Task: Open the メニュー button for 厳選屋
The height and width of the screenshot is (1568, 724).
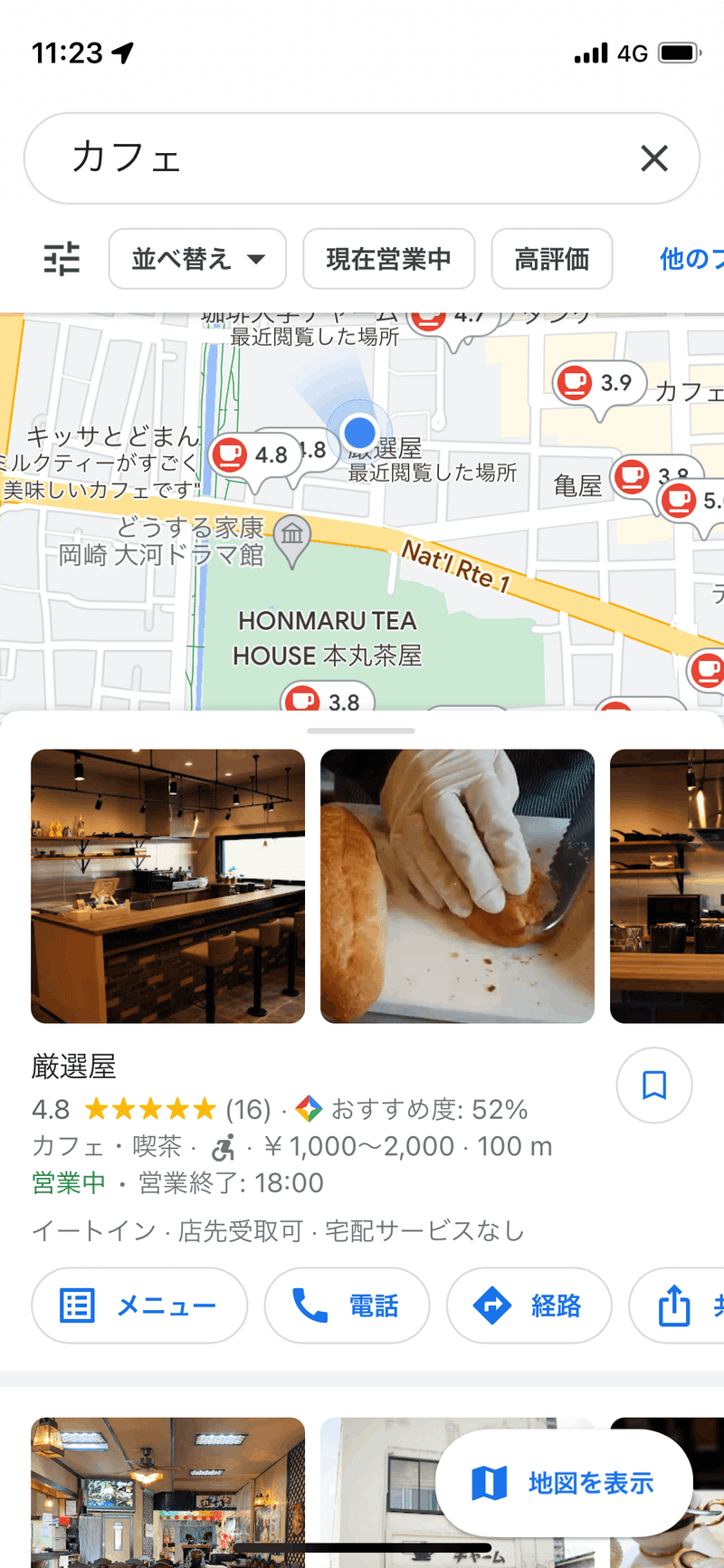Action: [139, 1305]
